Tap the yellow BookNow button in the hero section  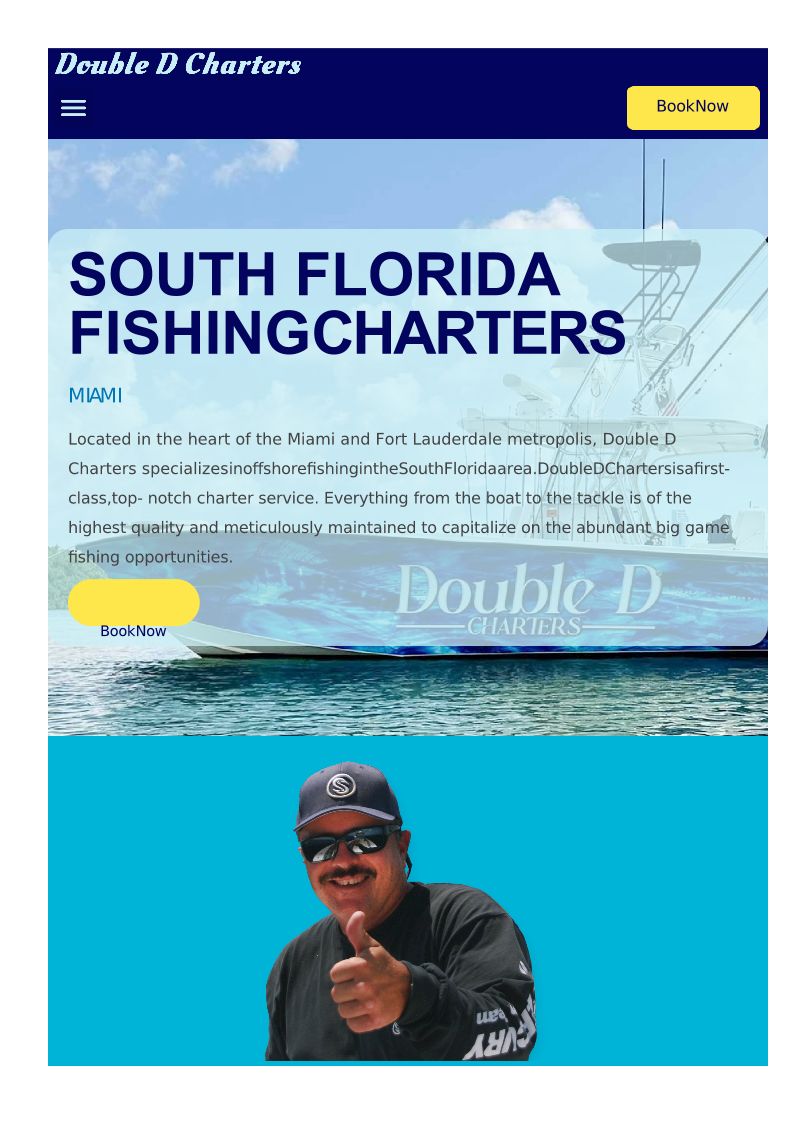click(133, 603)
